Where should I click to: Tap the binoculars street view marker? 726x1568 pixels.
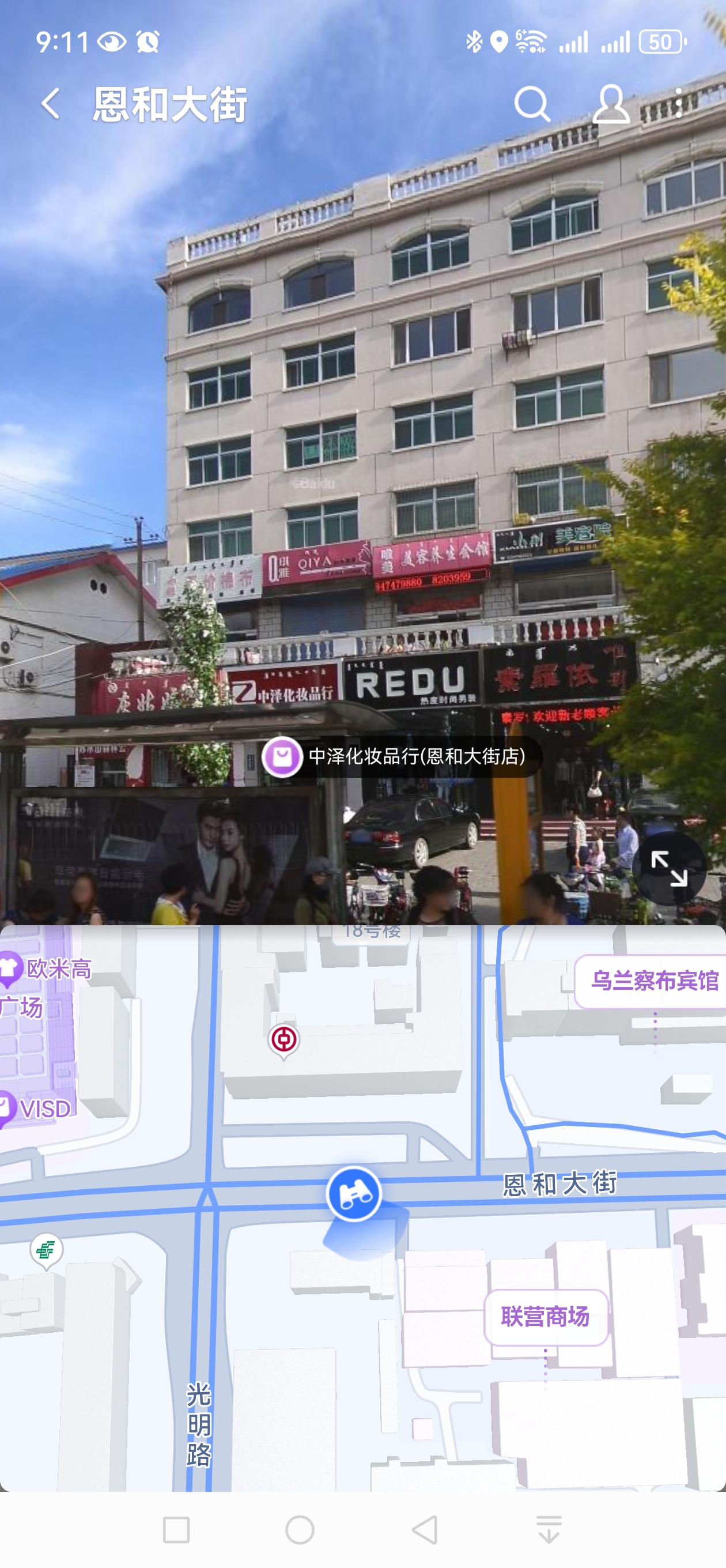[x=354, y=1194]
